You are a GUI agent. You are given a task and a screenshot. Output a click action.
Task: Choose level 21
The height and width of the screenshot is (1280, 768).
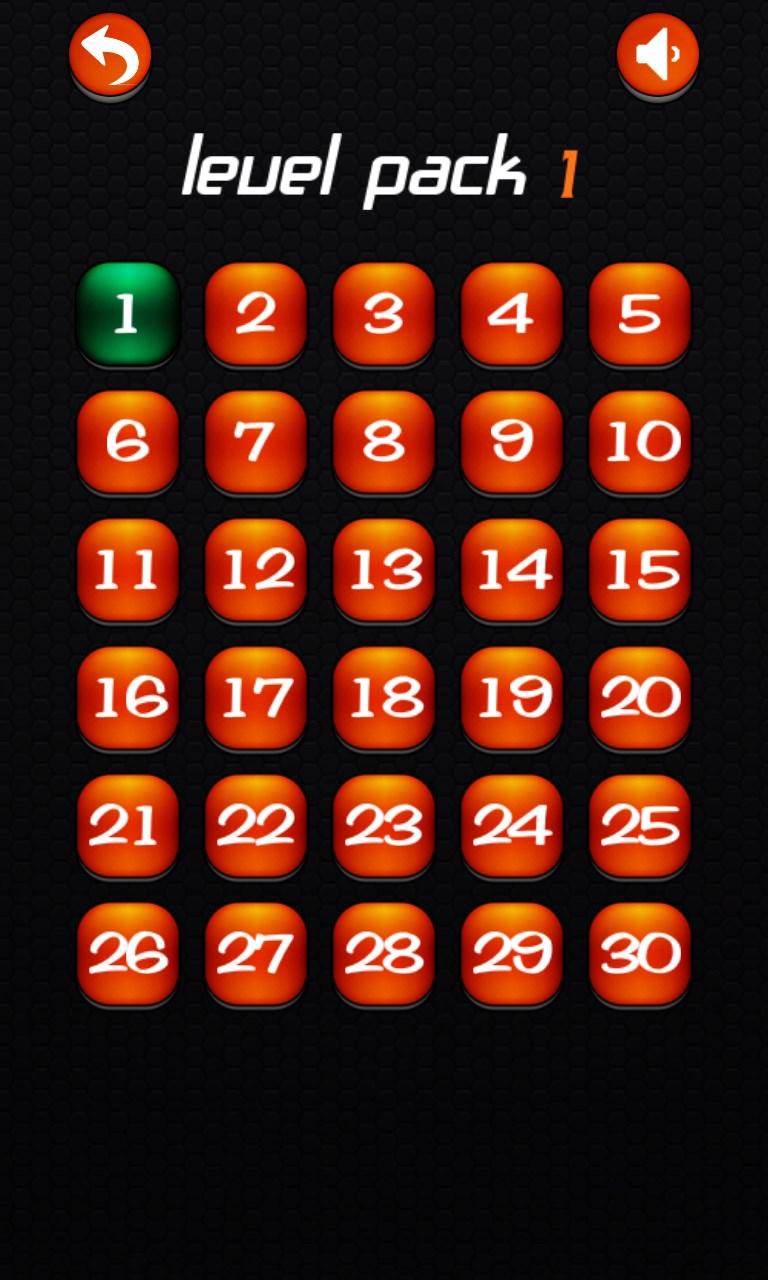[127, 827]
